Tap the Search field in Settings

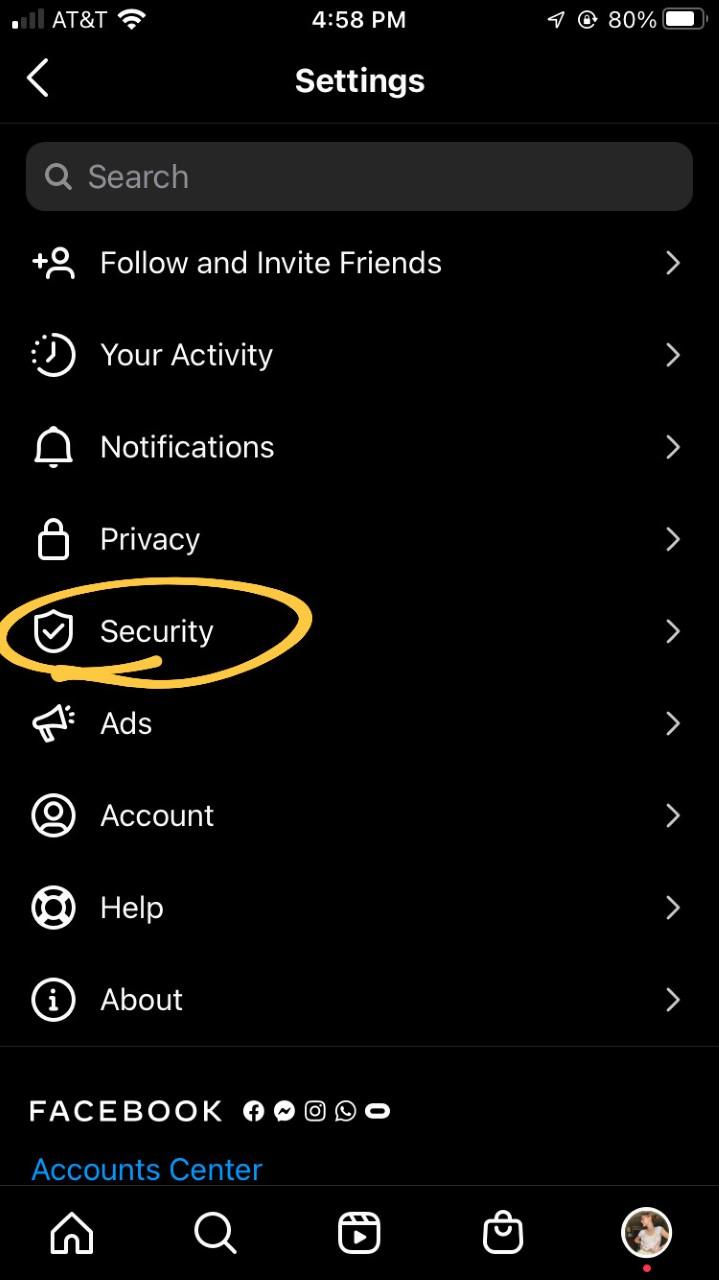tap(359, 177)
